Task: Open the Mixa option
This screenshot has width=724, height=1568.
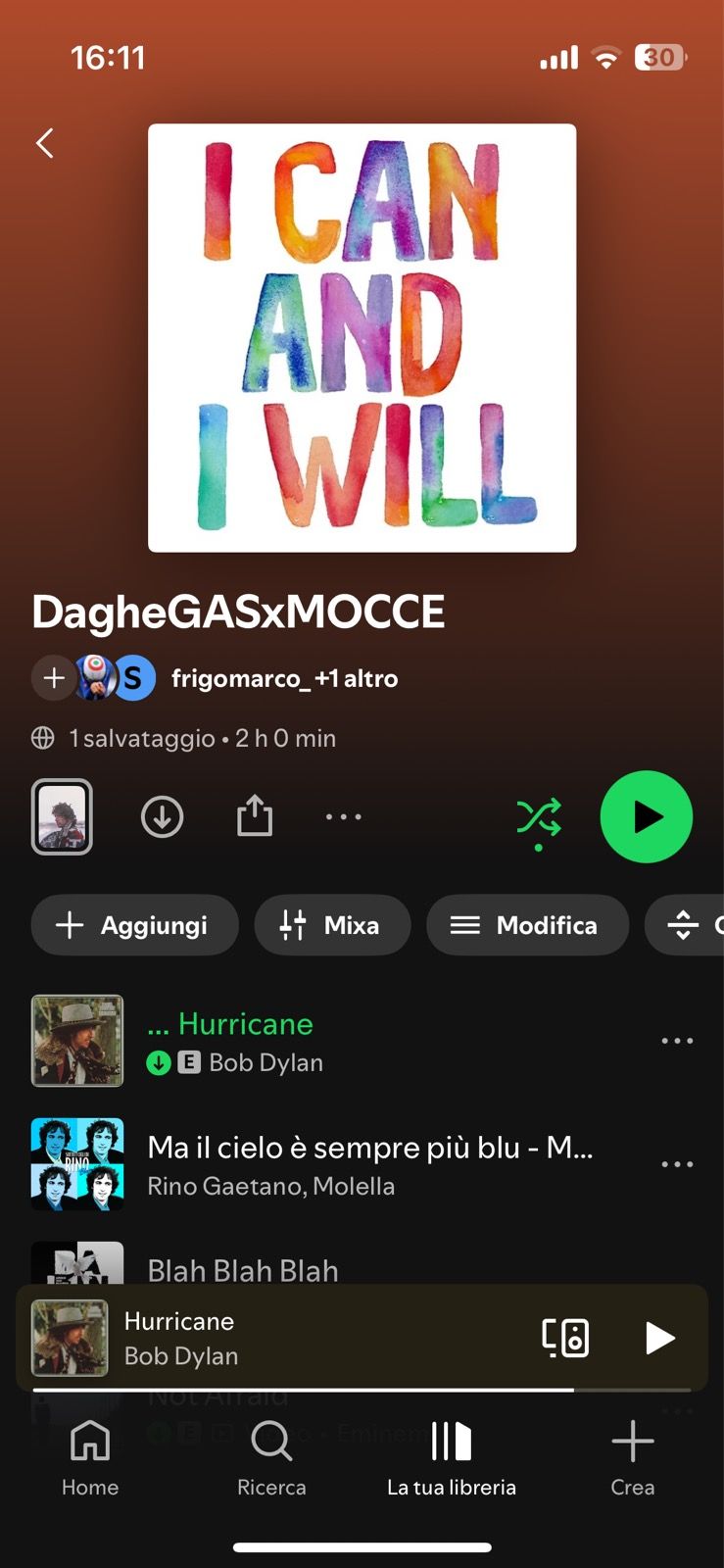Action: click(x=332, y=925)
